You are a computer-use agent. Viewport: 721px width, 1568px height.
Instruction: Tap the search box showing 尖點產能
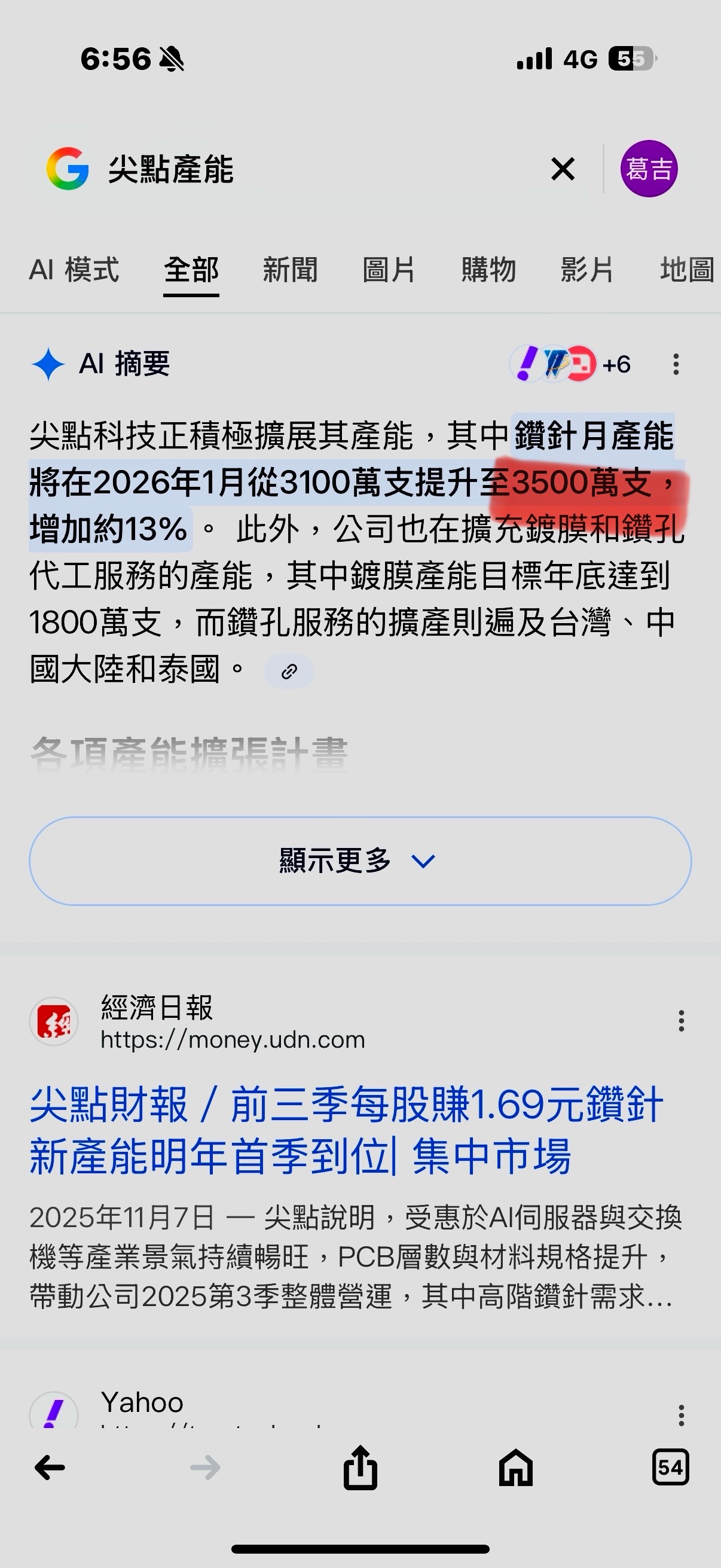(304, 169)
